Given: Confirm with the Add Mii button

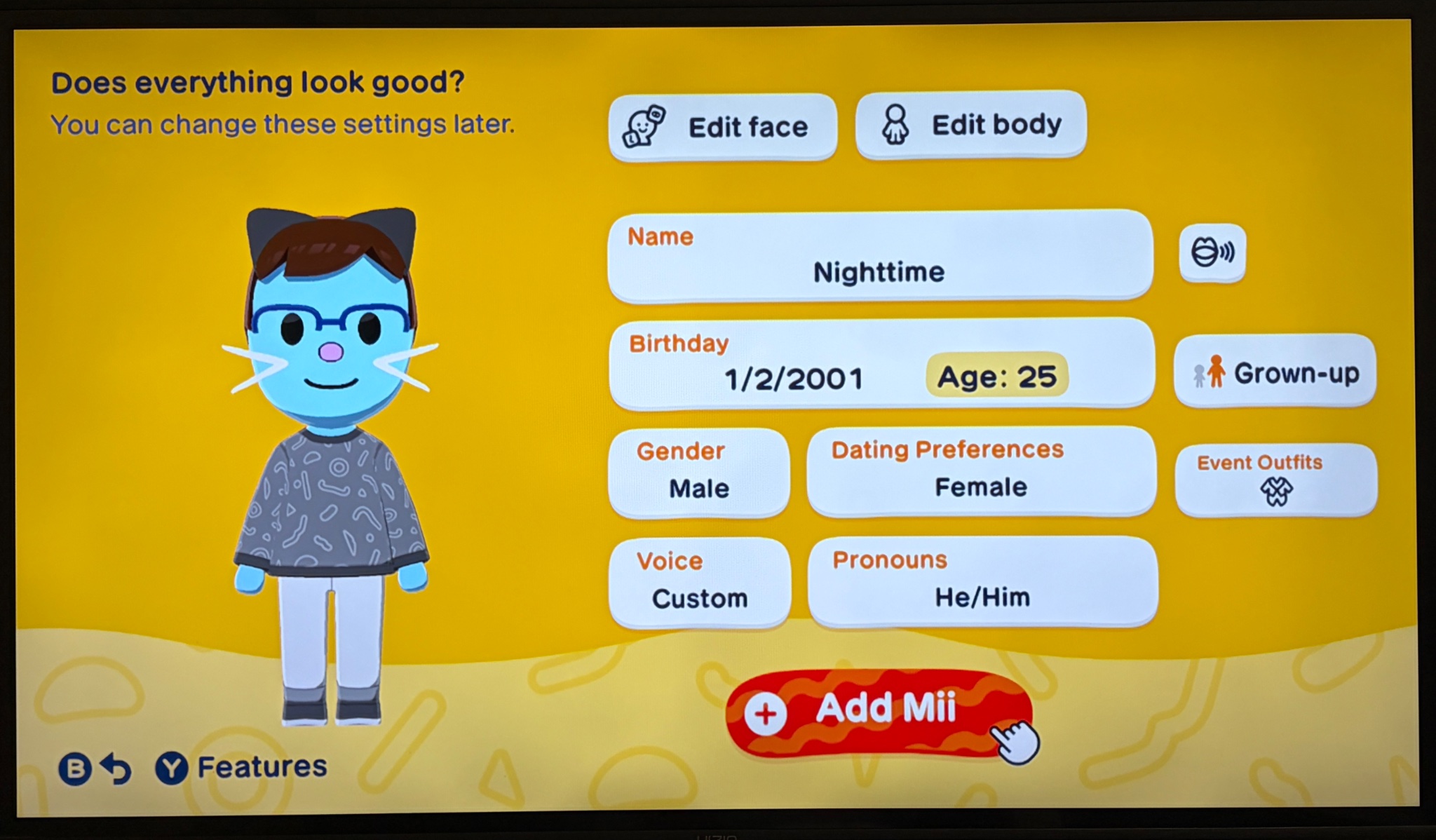Looking at the screenshot, I should (878, 710).
